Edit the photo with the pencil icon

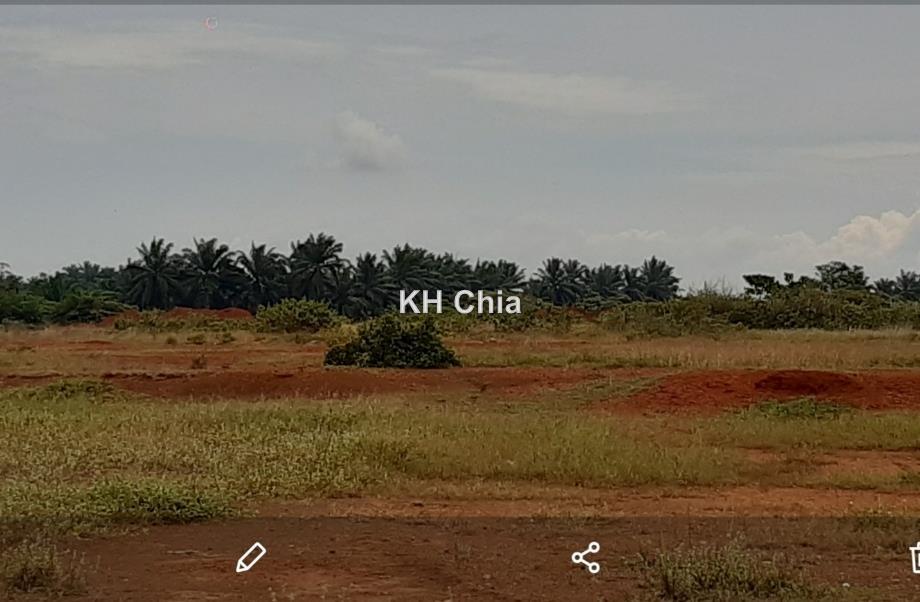251,557
